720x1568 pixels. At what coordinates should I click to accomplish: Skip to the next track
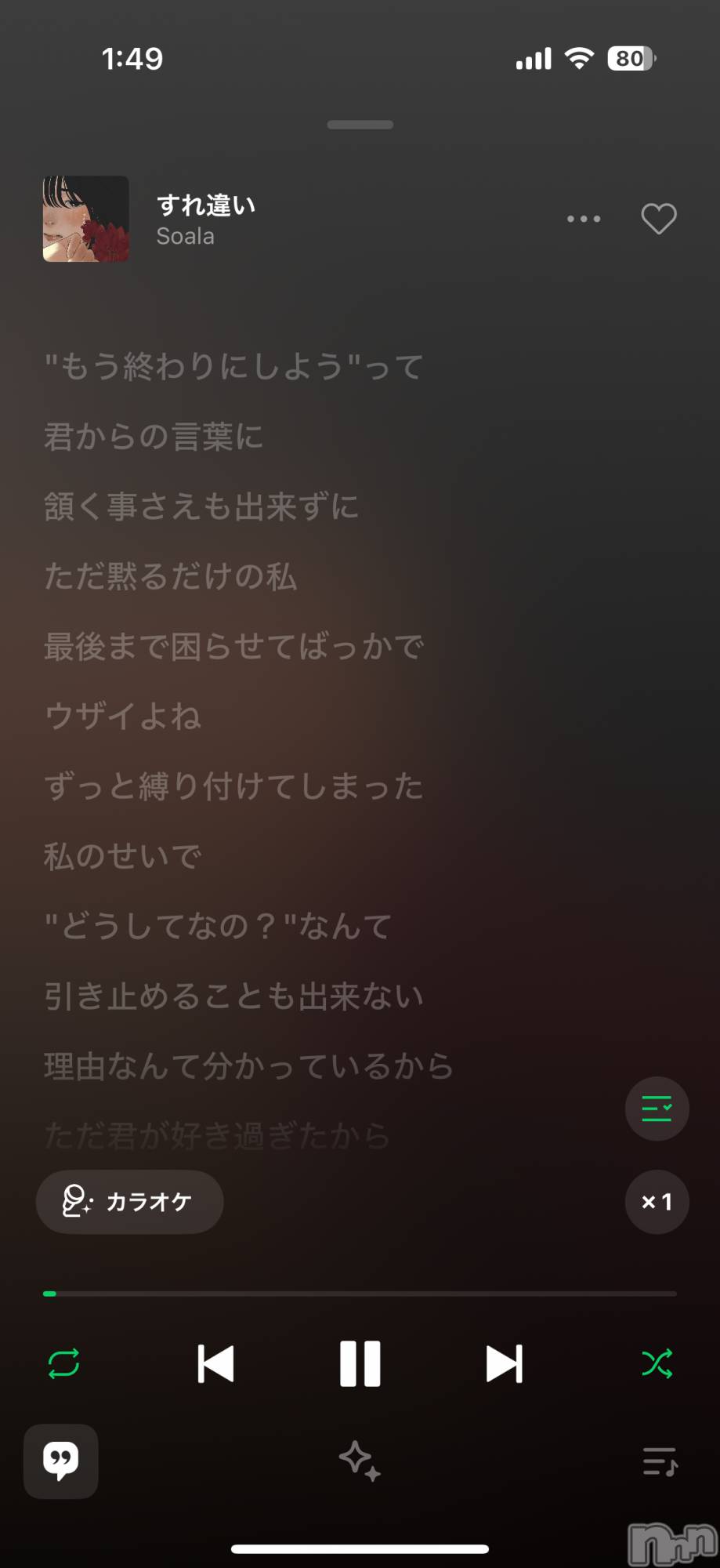pyautogui.click(x=504, y=1363)
